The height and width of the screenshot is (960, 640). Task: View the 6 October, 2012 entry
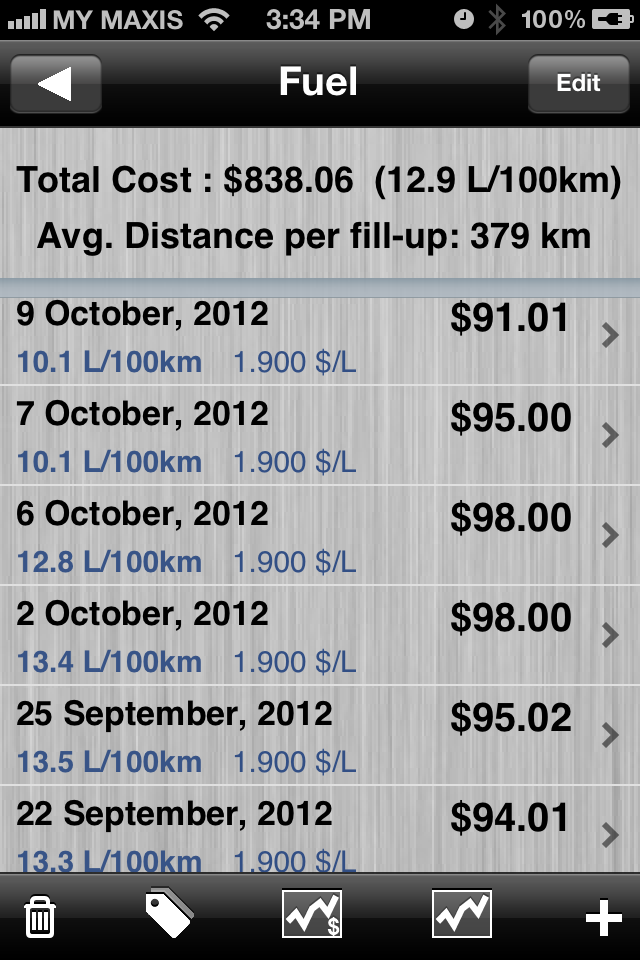[x=320, y=537]
